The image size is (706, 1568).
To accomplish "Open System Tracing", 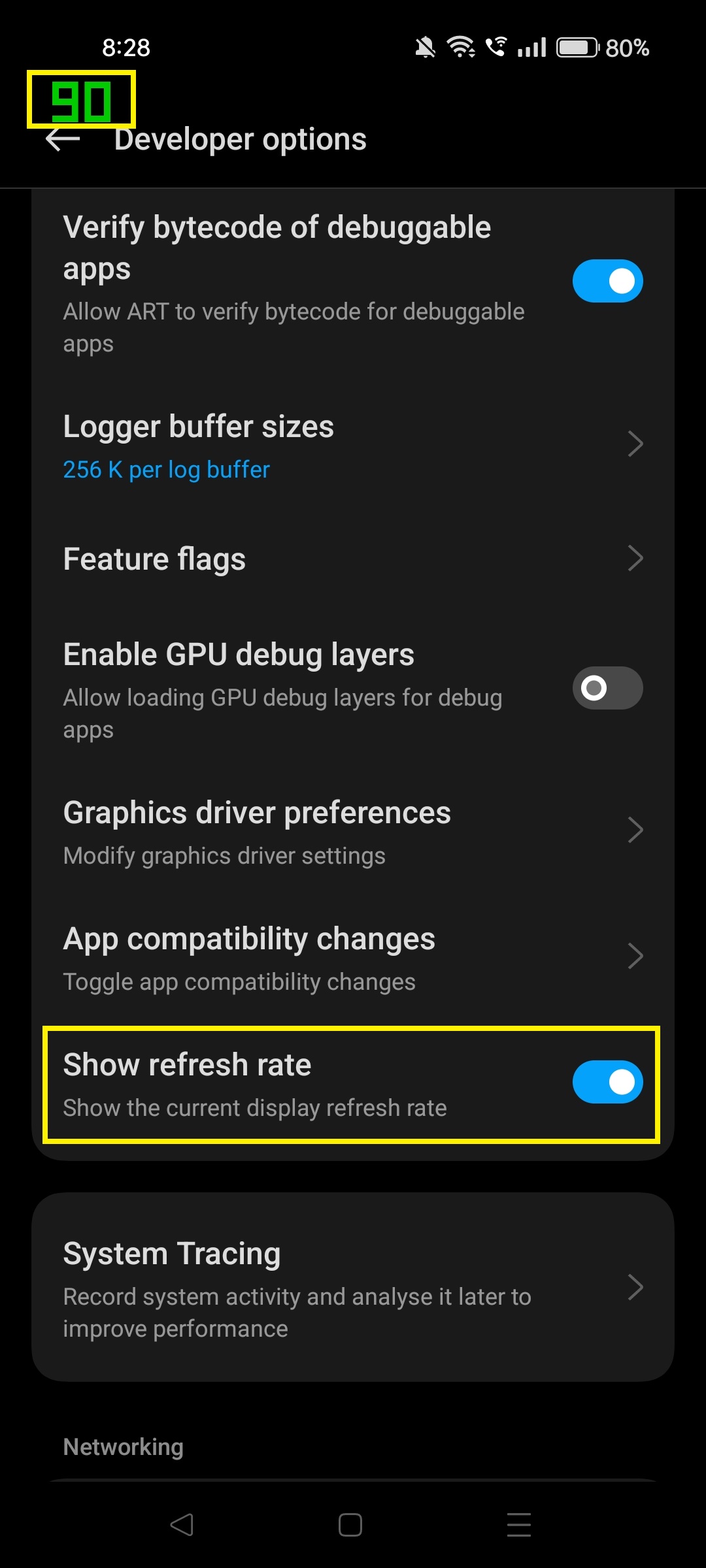I will point(353,1287).
